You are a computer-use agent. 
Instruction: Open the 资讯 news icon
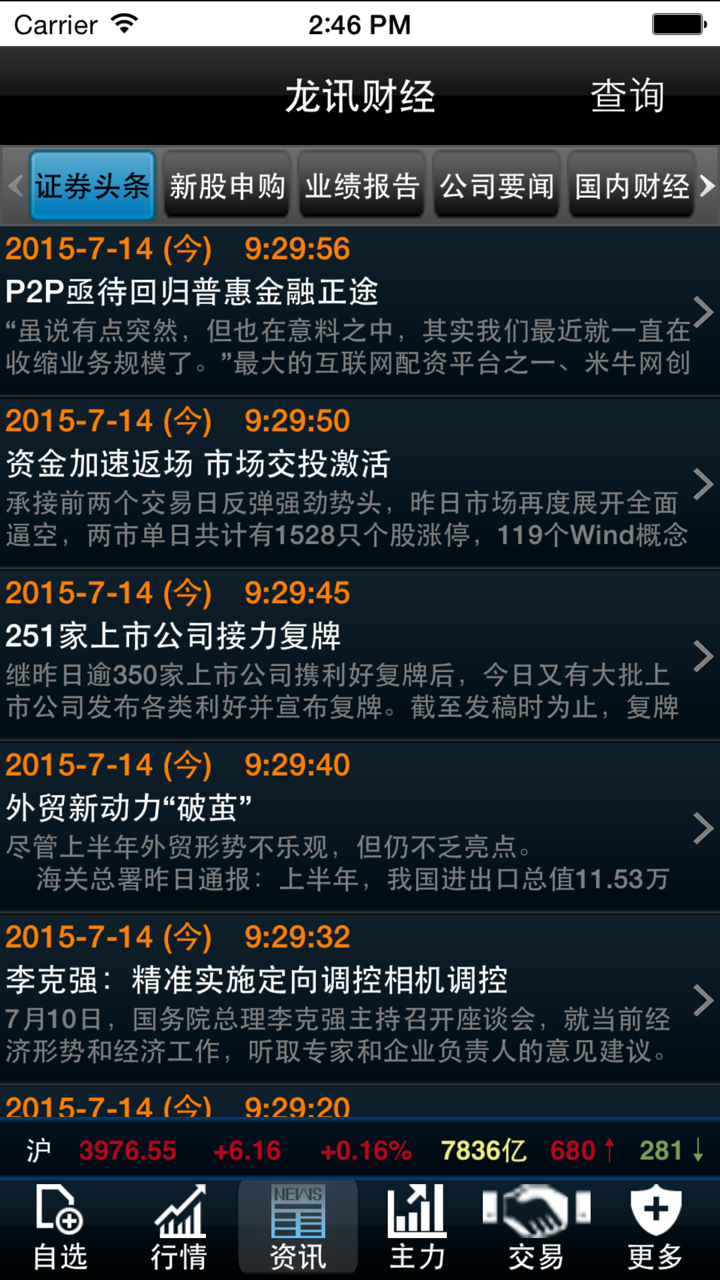tap(297, 1225)
